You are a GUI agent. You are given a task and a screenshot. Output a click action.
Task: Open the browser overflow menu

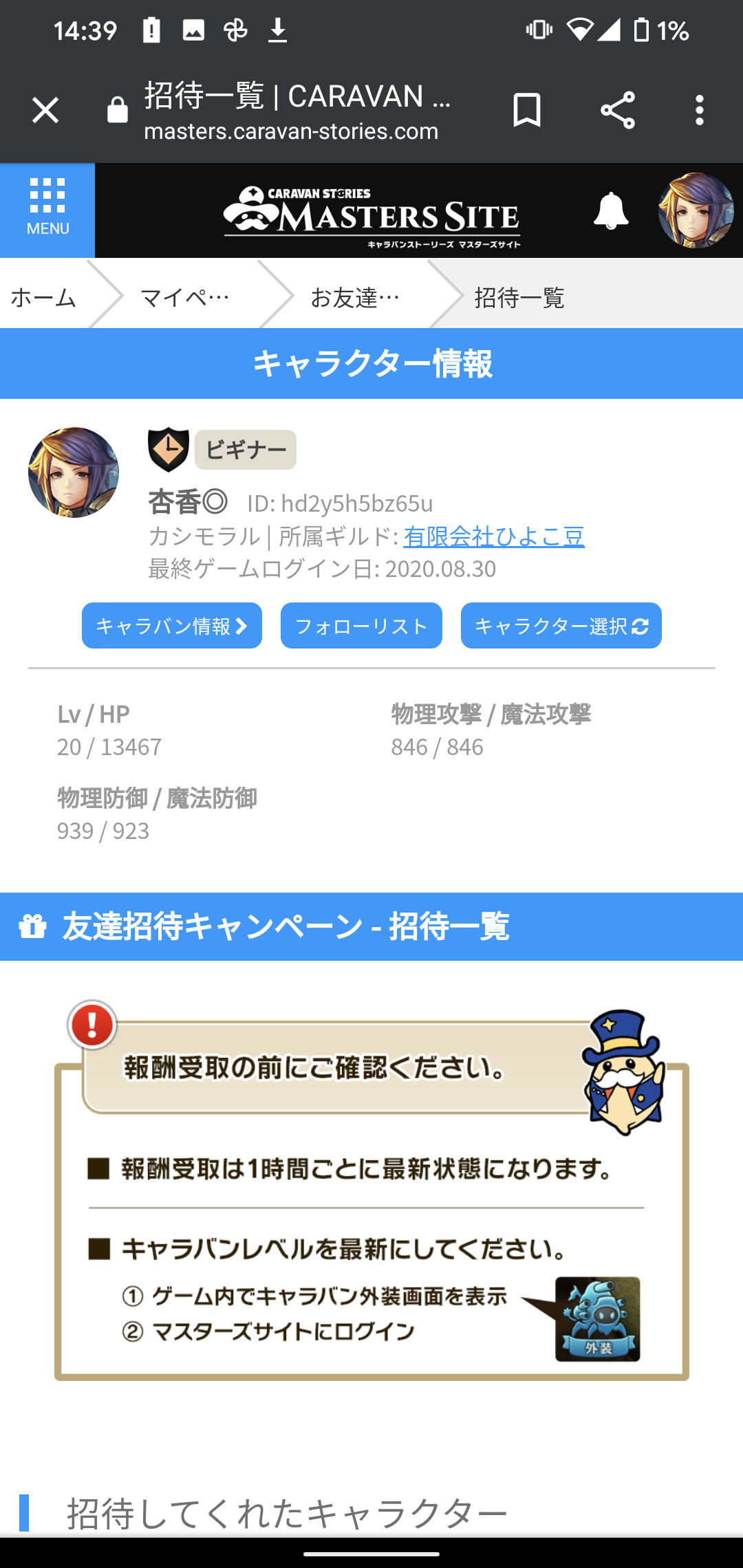click(x=699, y=110)
